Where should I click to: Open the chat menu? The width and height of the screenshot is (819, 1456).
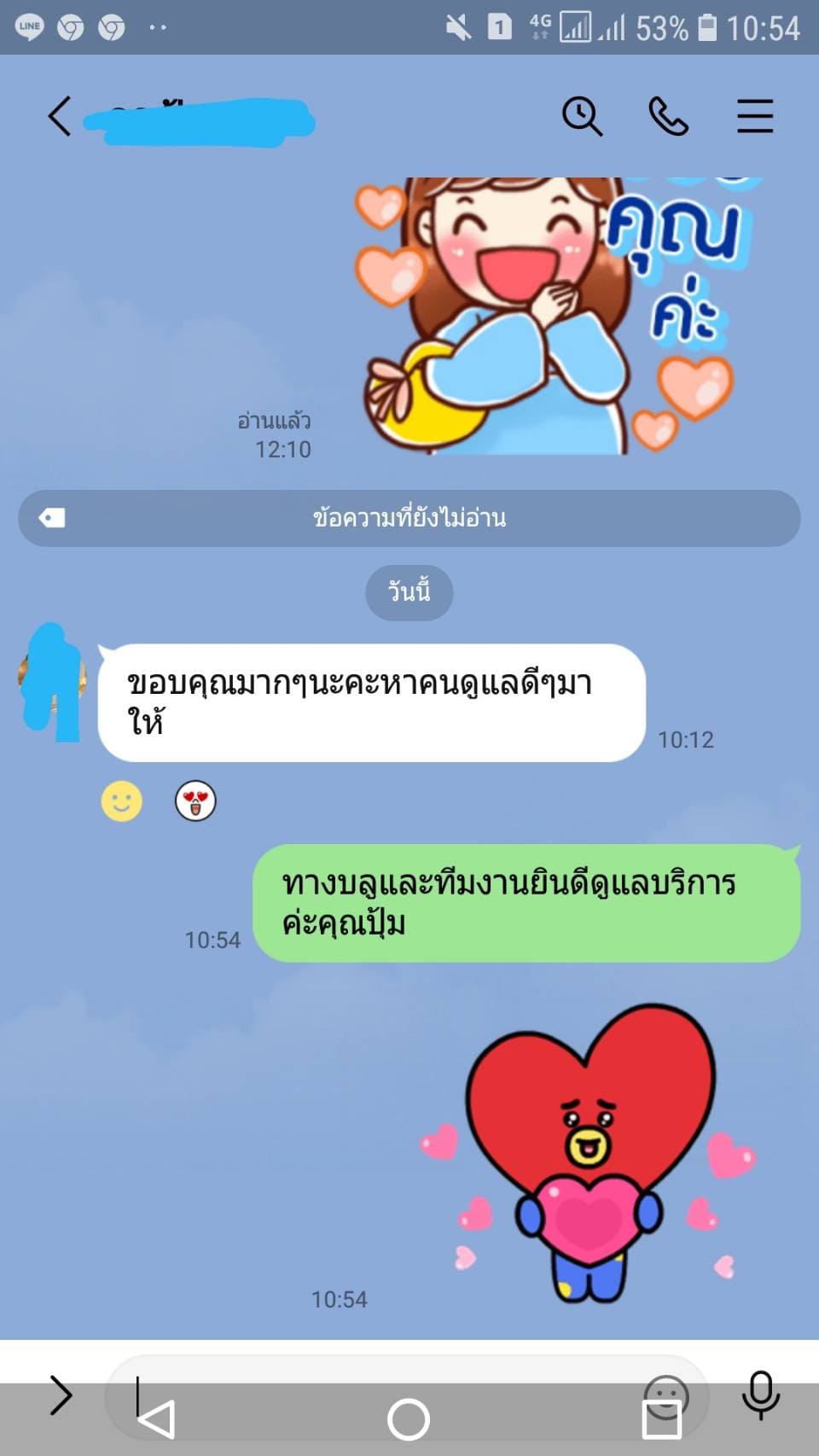click(755, 116)
